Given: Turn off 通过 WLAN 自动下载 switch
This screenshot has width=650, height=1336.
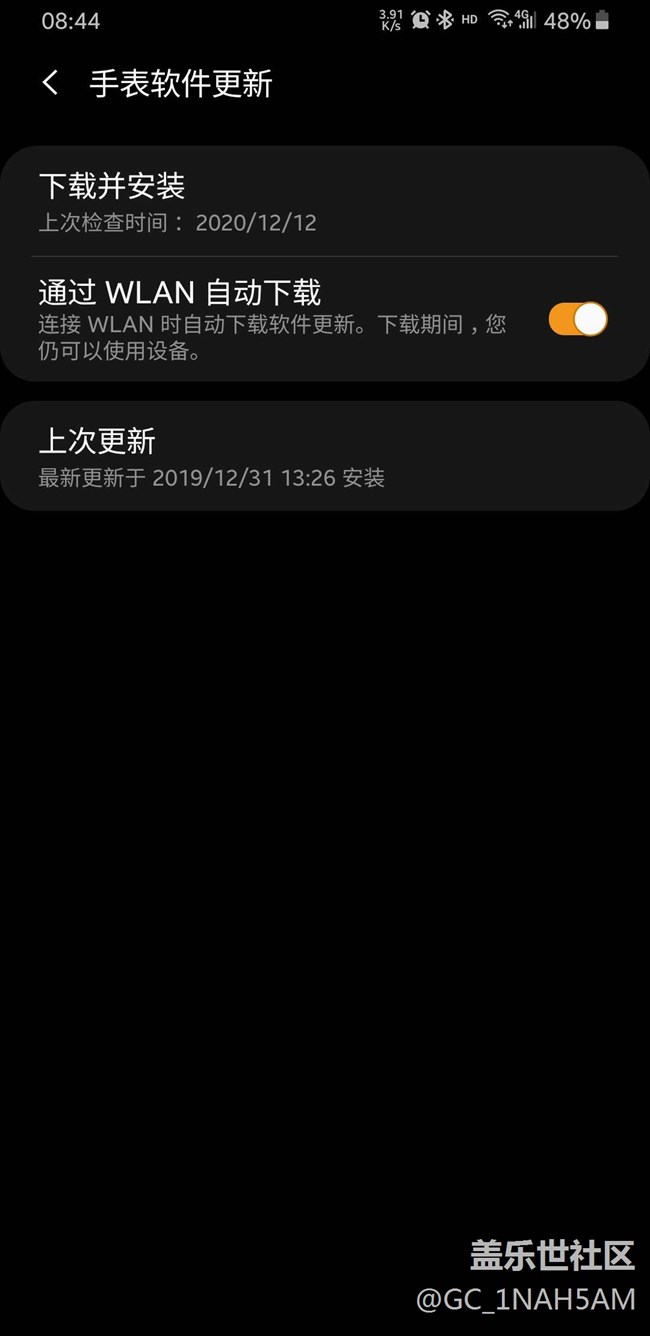Looking at the screenshot, I should 578,319.
